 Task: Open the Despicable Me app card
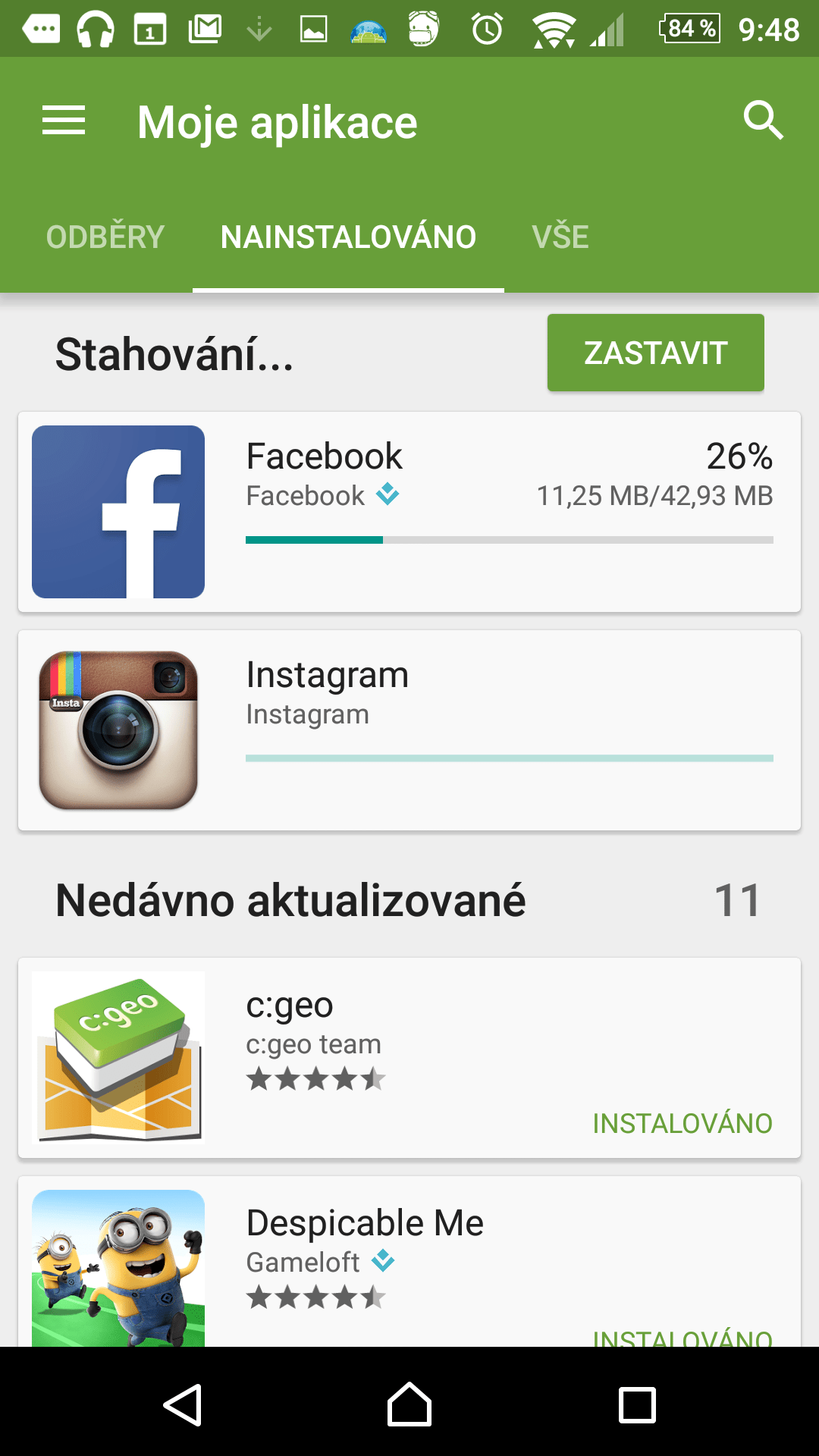(409, 1262)
